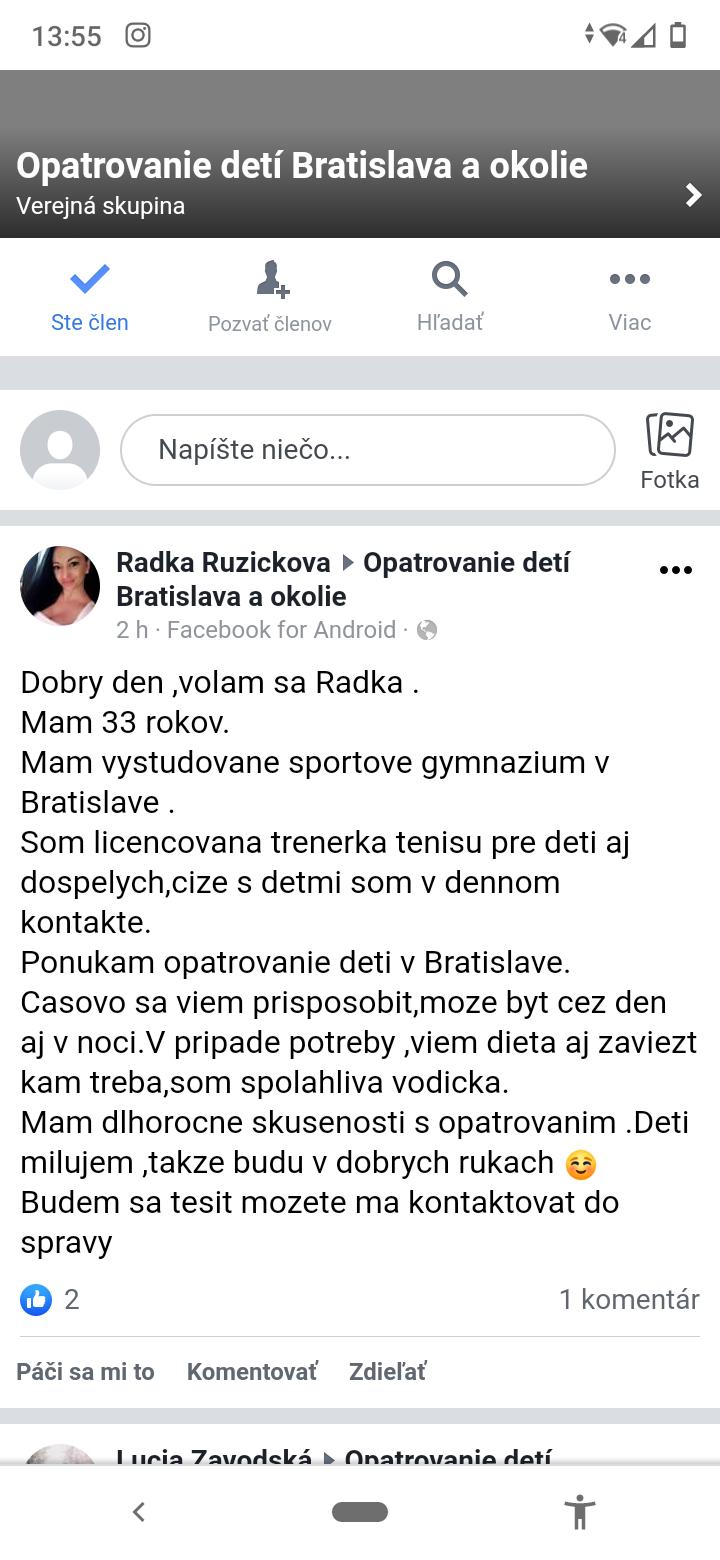This screenshot has height=1560, width=720.
Task: Go back with system navigation arrow
Action: [x=139, y=1511]
